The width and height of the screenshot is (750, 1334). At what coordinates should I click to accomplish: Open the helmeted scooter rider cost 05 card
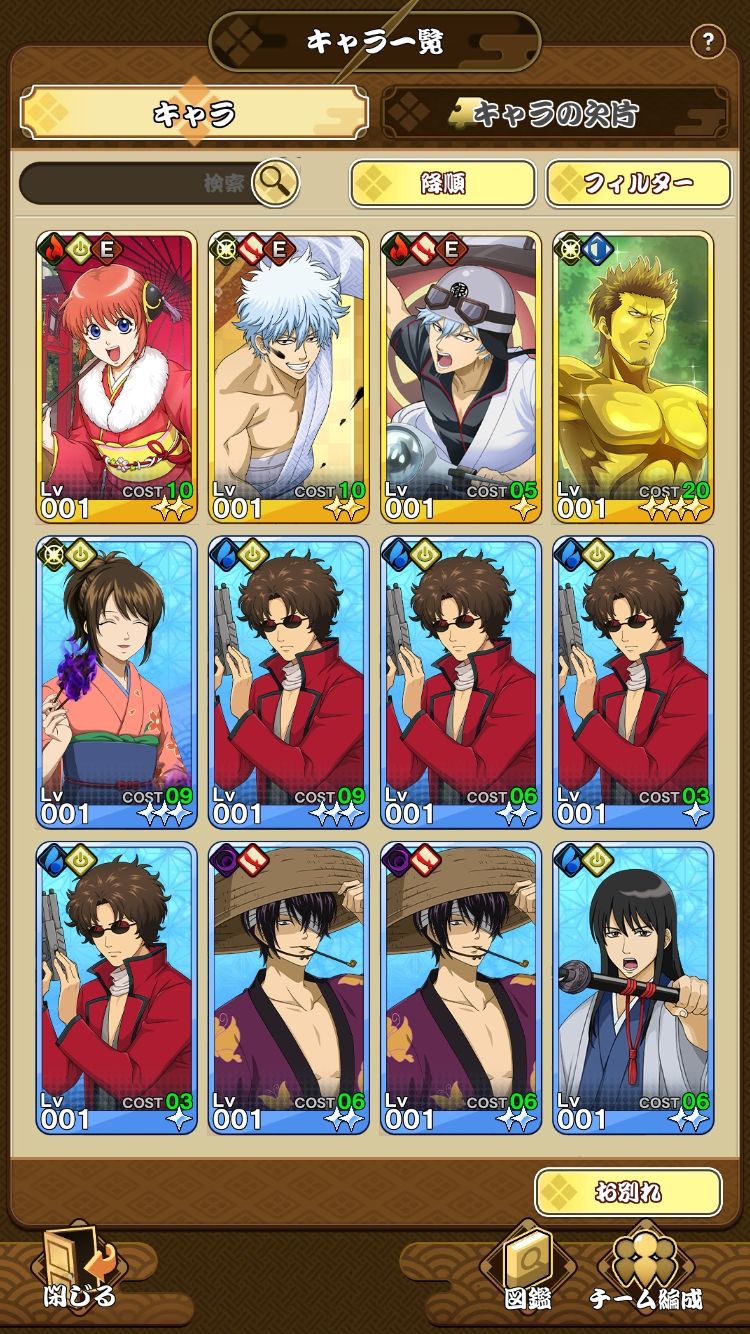pyautogui.click(x=461, y=377)
